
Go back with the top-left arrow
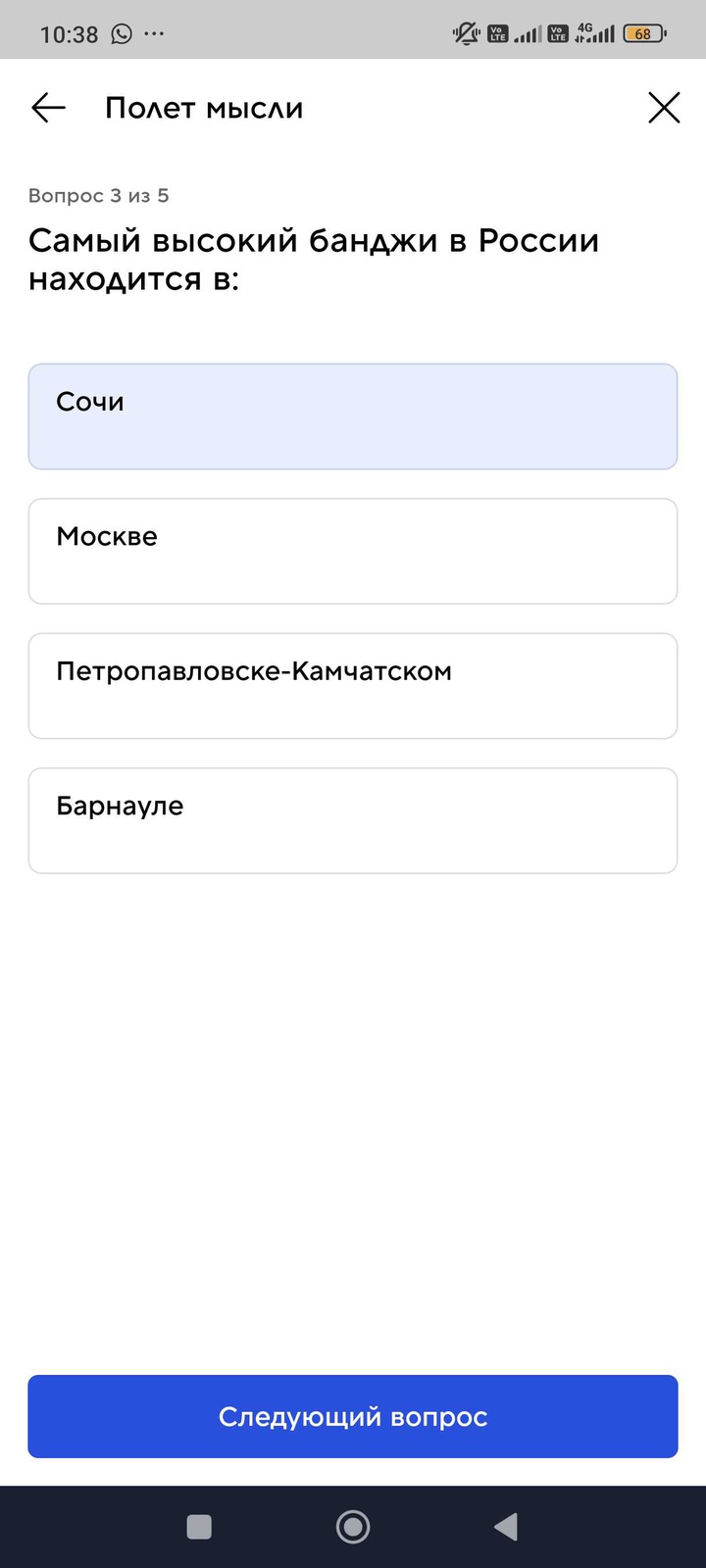pos(48,108)
